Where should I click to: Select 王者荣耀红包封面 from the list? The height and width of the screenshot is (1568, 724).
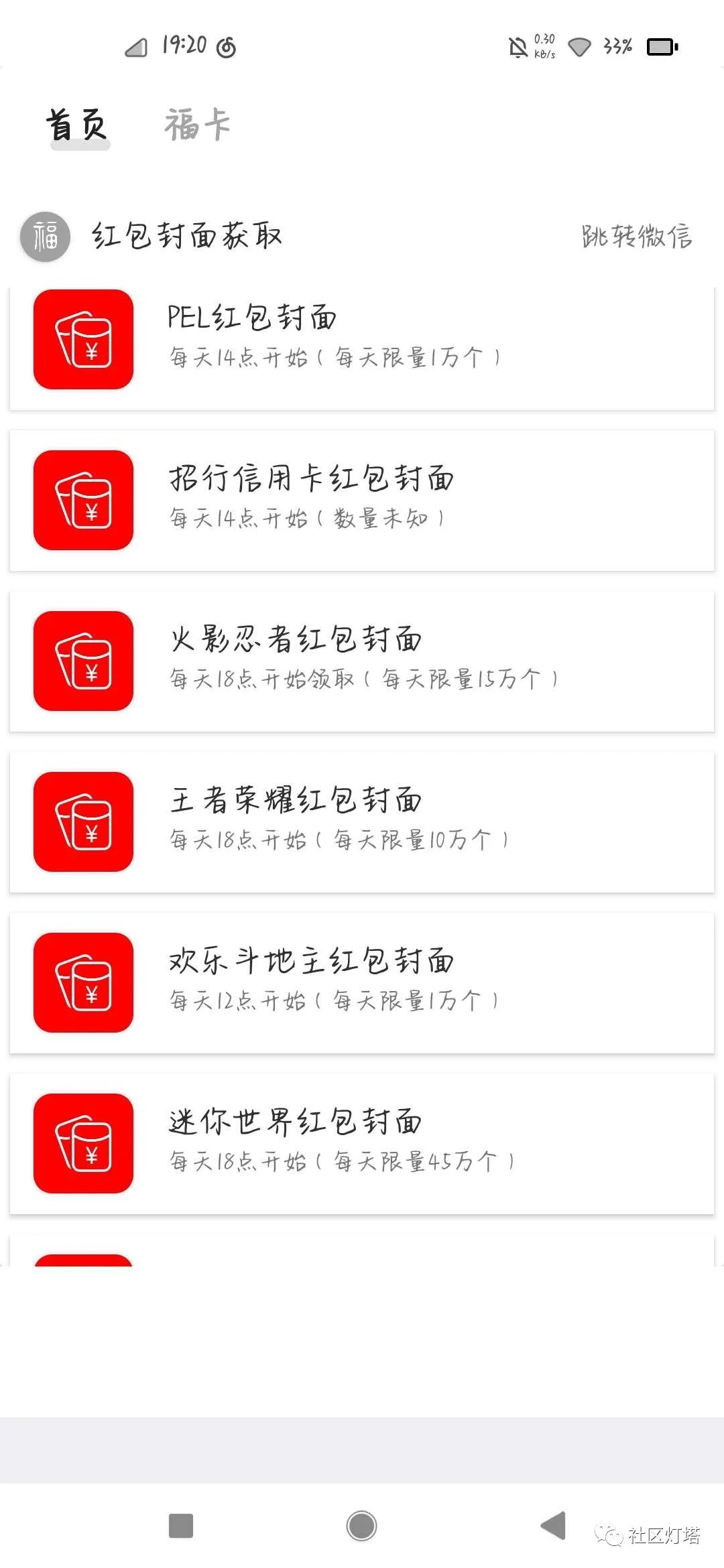tap(362, 822)
